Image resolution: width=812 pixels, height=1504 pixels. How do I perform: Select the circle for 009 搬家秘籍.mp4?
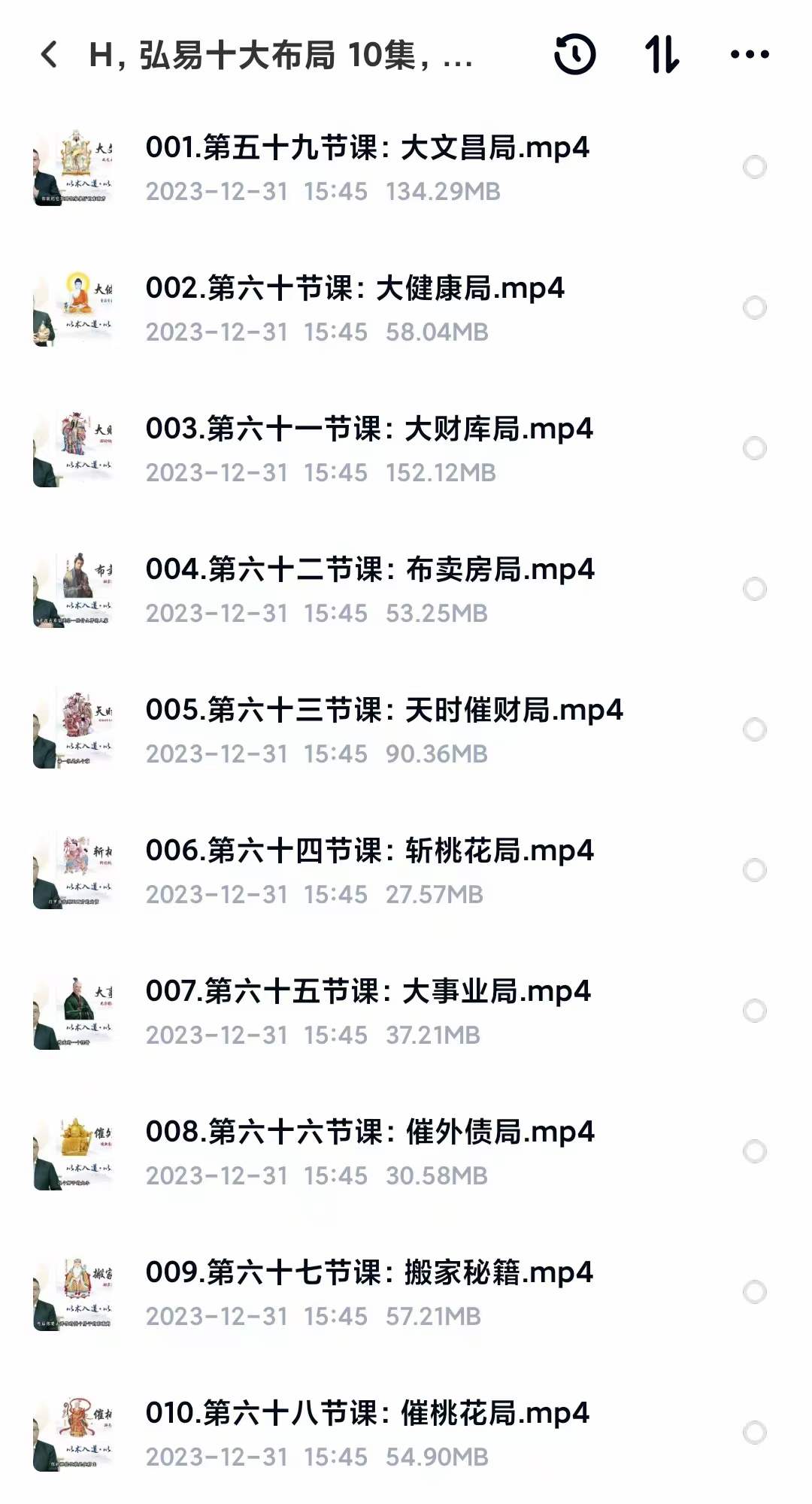[754, 1292]
